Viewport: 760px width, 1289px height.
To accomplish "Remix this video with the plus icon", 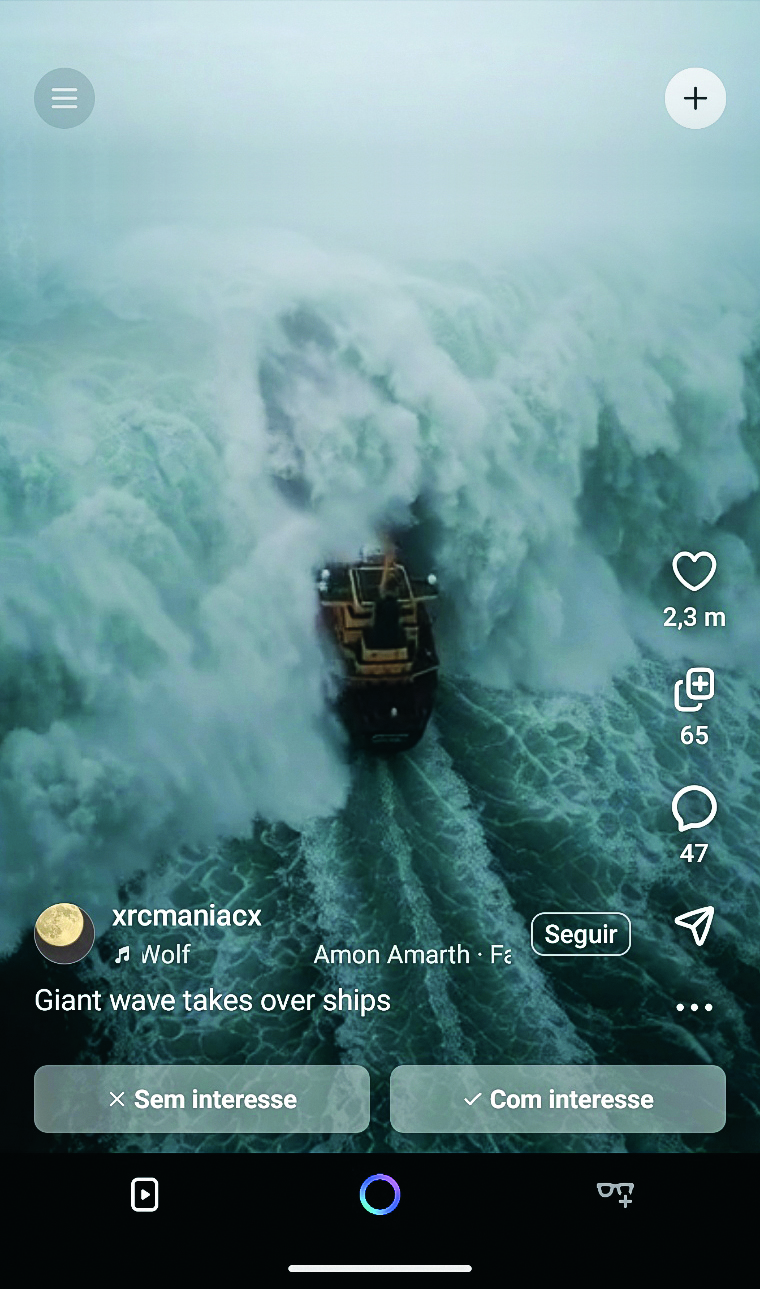I will (x=694, y=690).
